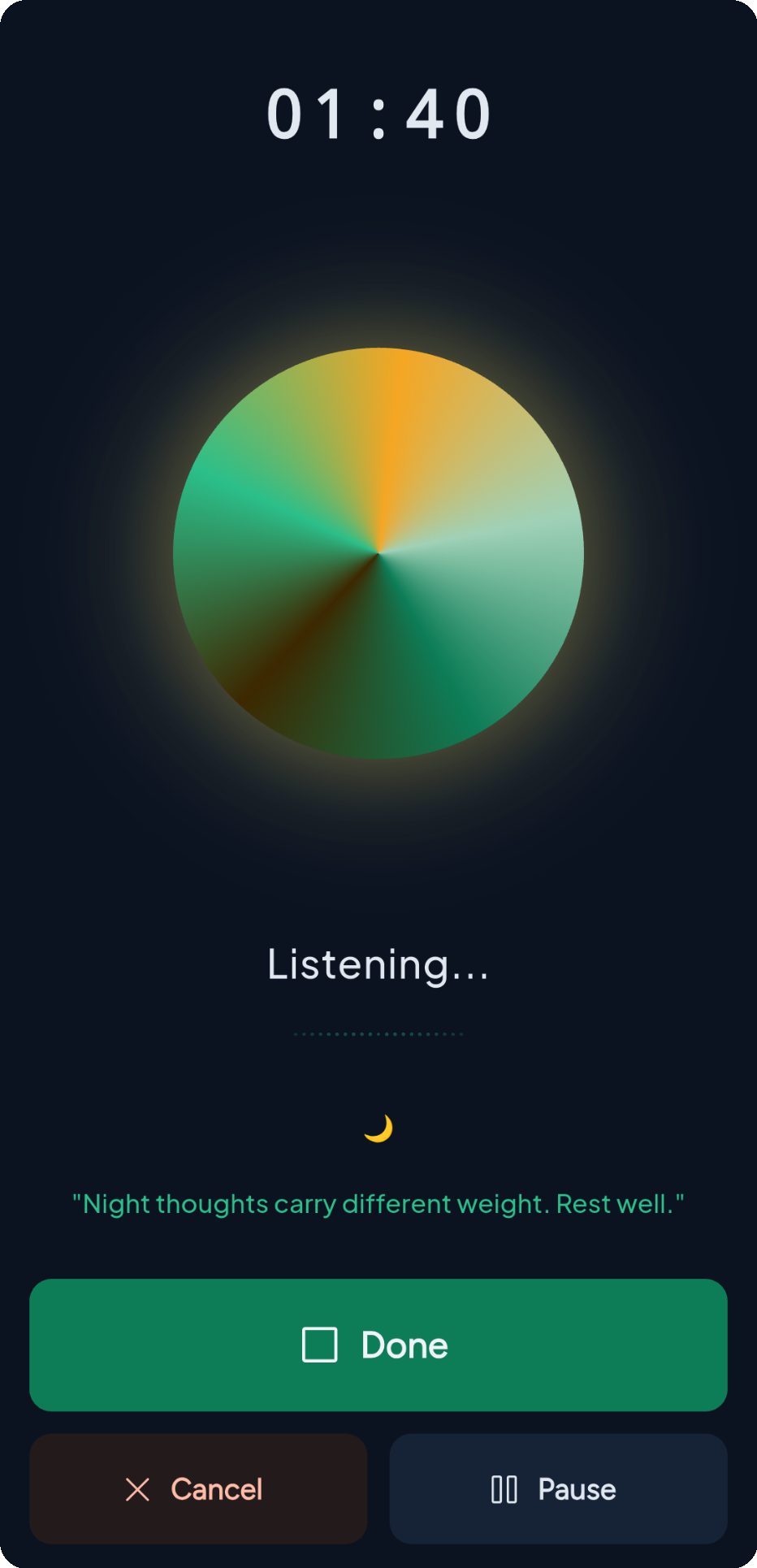757x1568 pixels.
Task: Cancel the current recording
Action: coord(198,1488)
